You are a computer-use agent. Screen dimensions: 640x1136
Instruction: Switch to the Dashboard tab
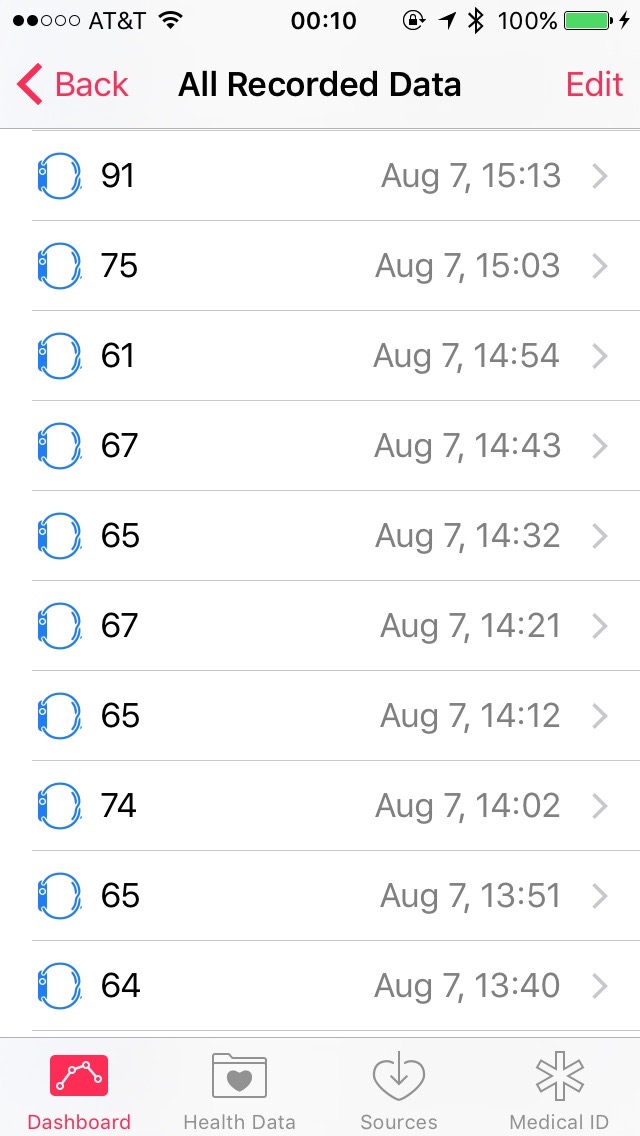coord(79,1090)
